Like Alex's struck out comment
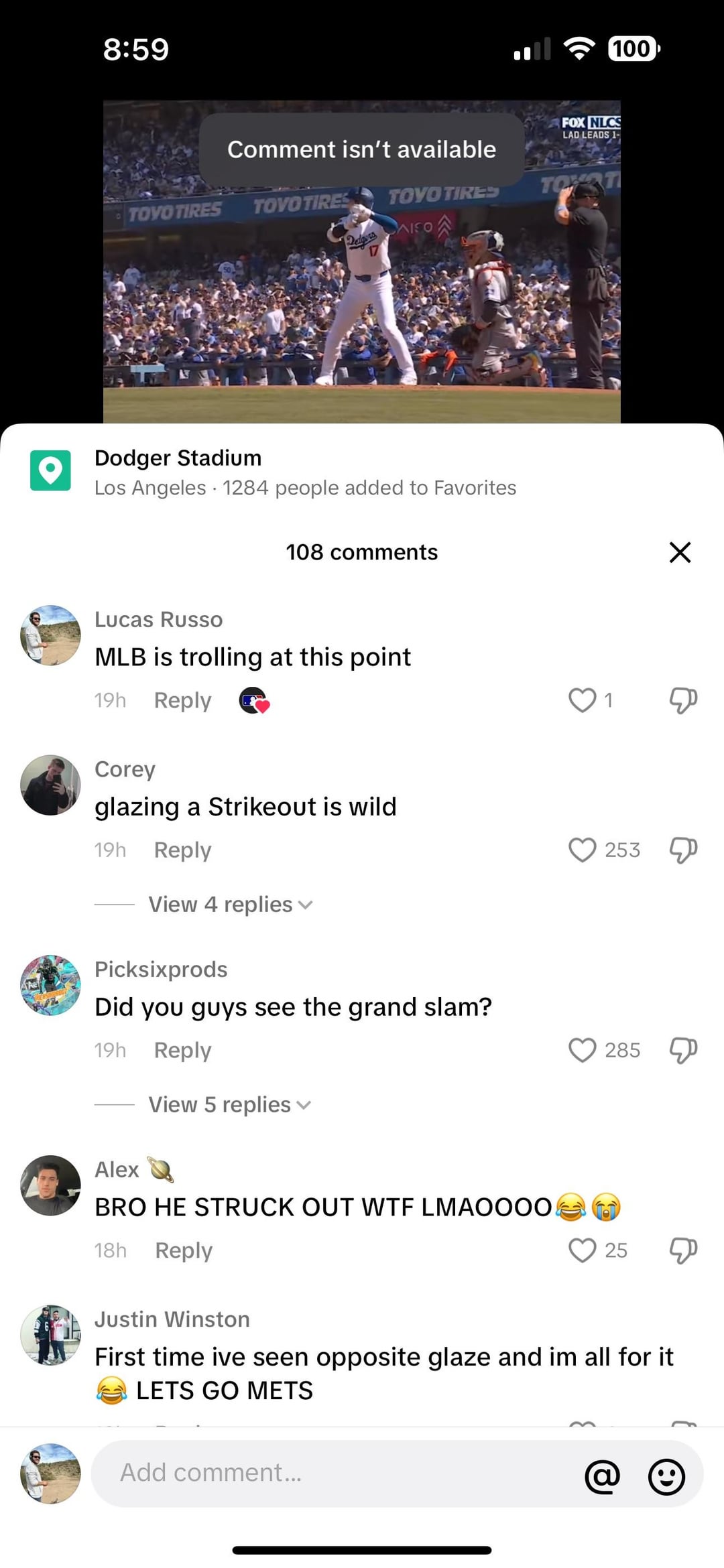This screenshot has height=1568, width=724. coord(582,1250)
